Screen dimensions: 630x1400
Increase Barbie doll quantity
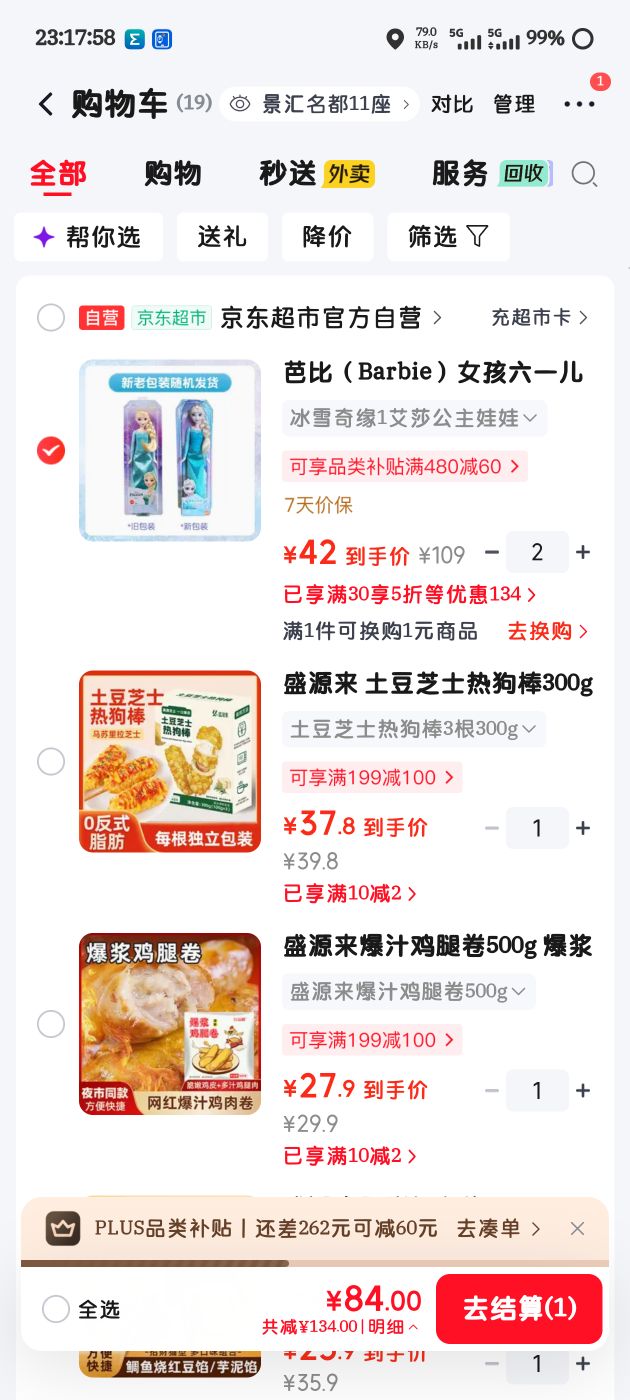coord(583,552)
